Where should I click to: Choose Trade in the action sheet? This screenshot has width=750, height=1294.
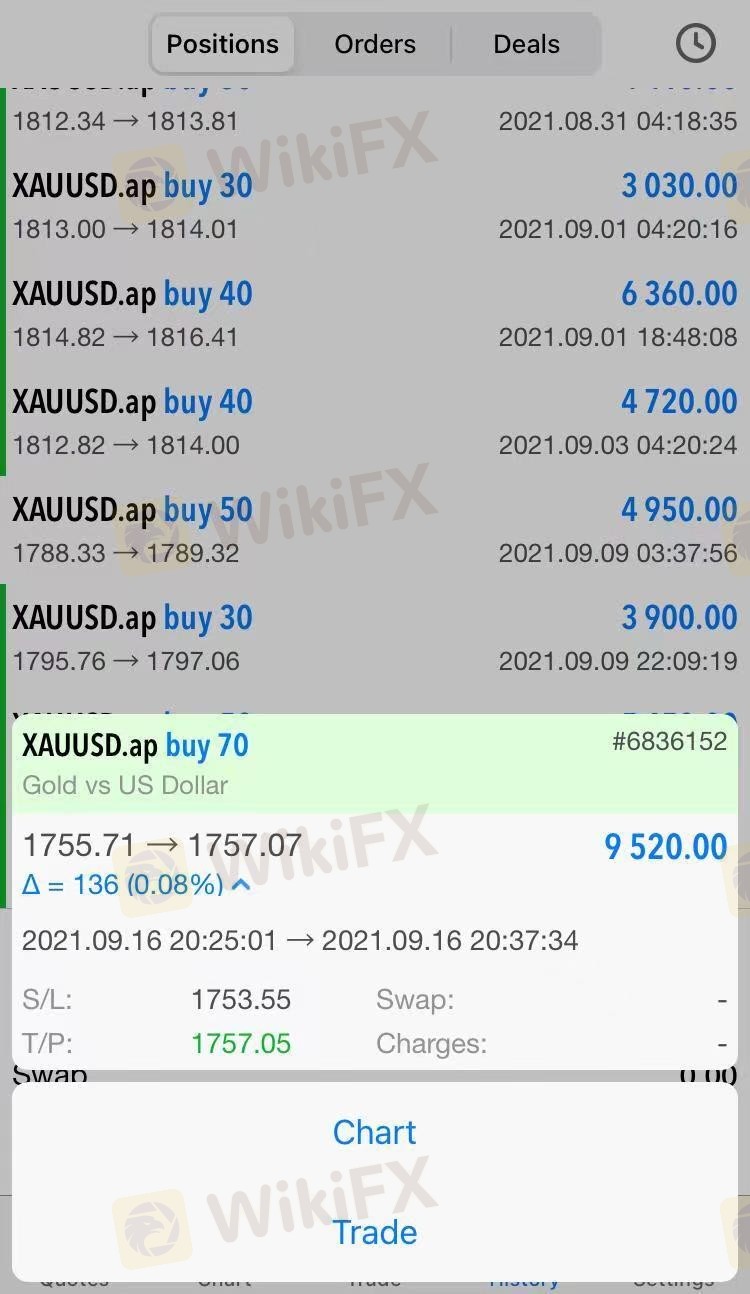tap(375, 1232)
